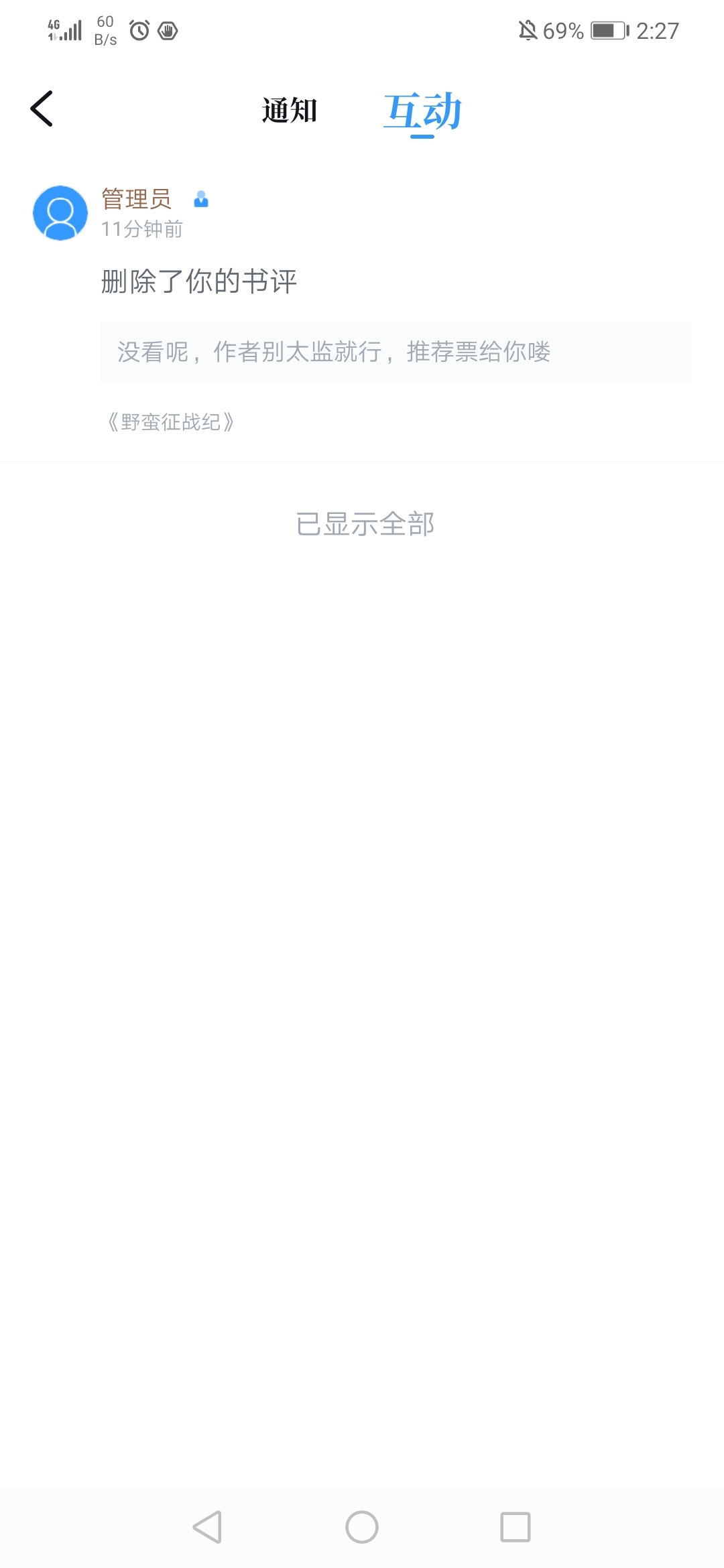This screenshot has width=724, height=1568.
Task: Open recent apps from navigation bar
Action: tap(516, 1527)
